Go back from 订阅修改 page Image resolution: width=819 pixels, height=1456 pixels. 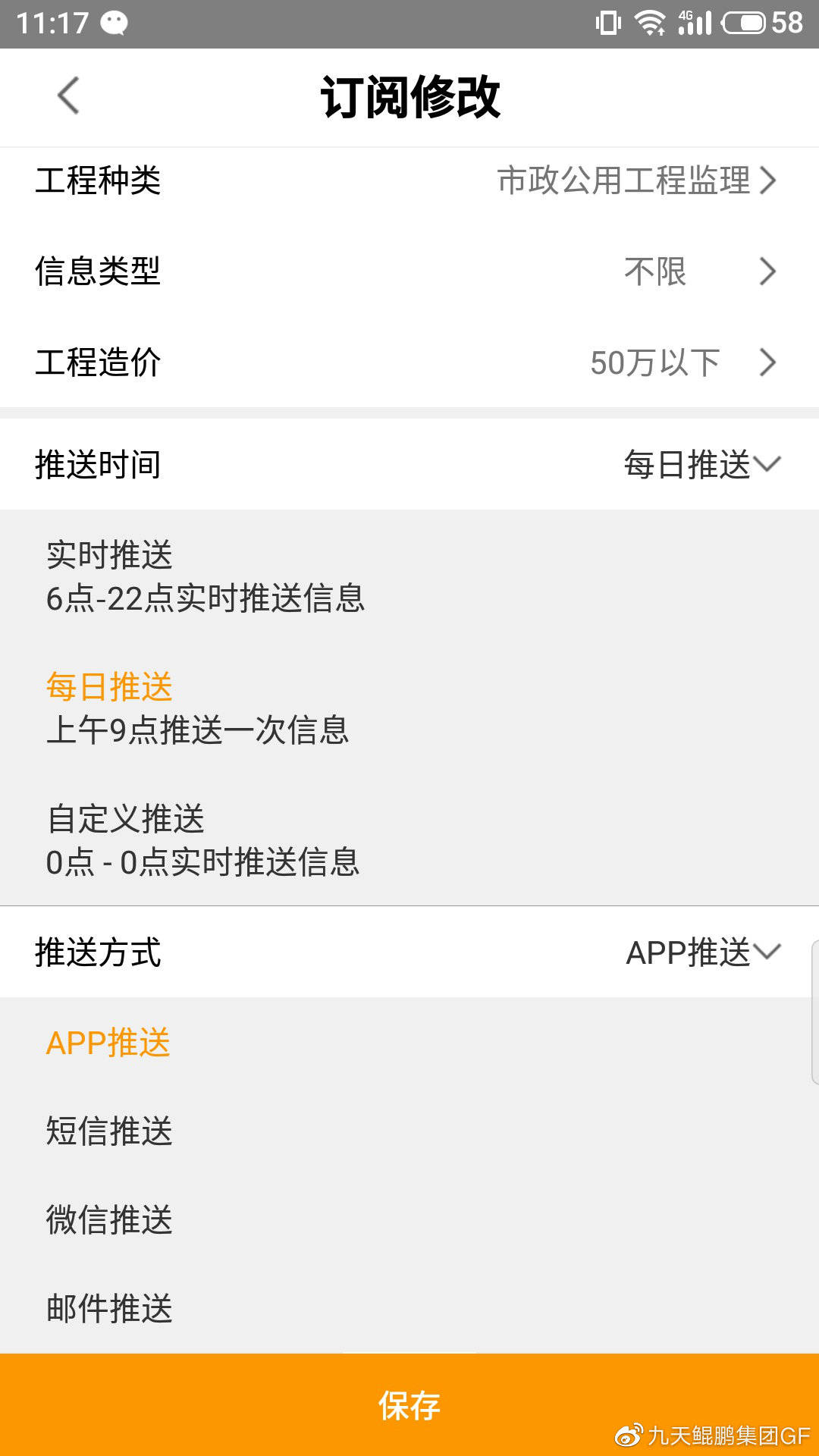[x=68, y=96]
